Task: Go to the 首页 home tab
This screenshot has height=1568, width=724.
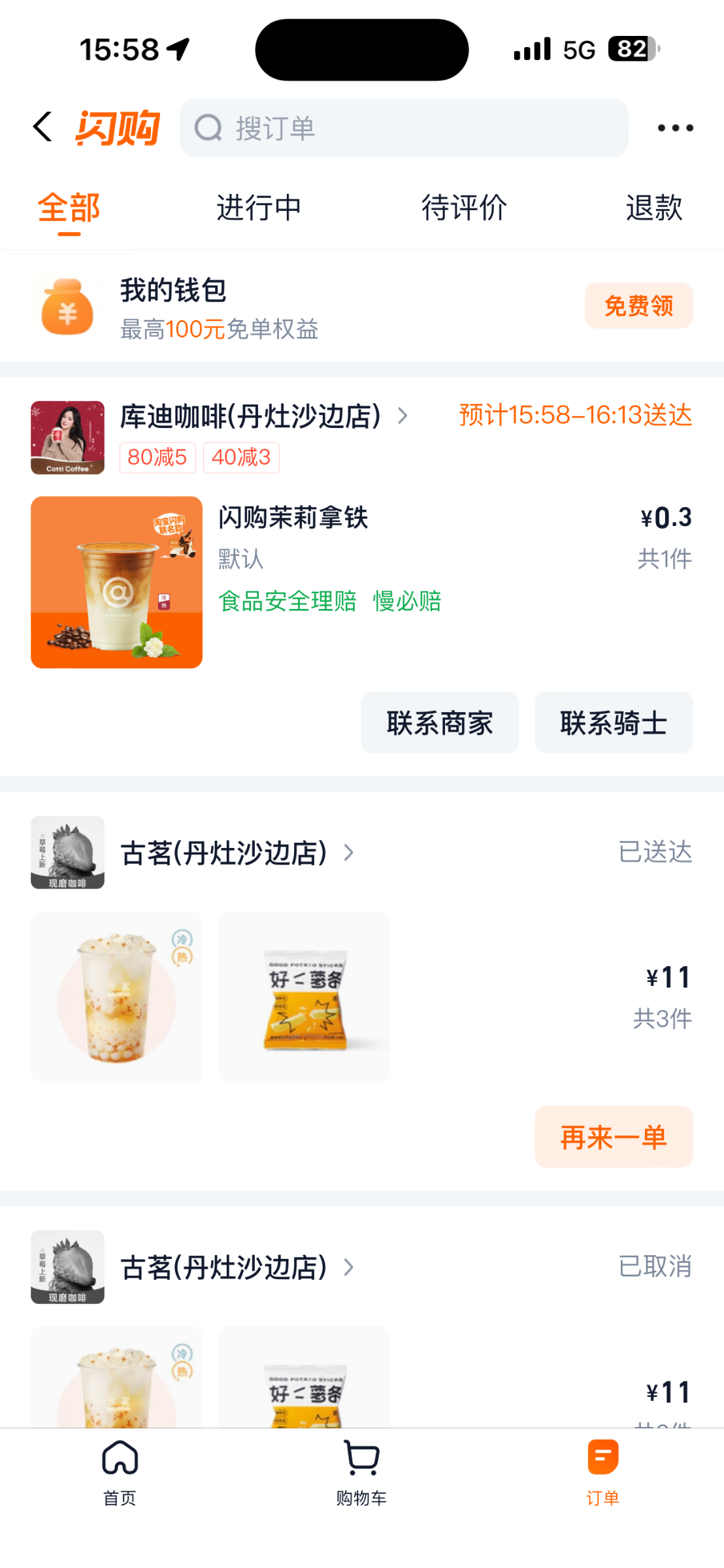Action: [x=120, y=1473]
